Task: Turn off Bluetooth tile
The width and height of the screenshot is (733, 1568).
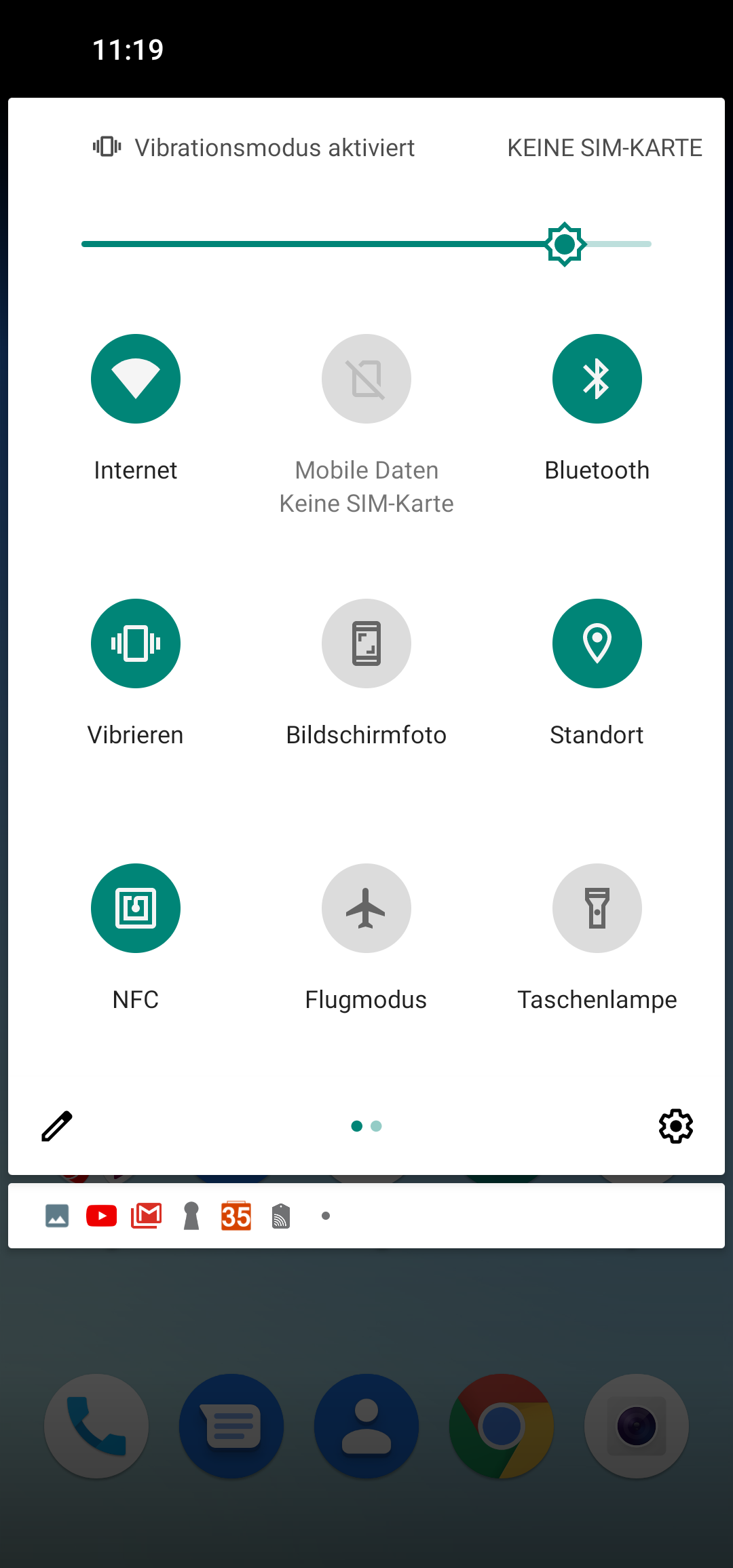Action: tap(597, 379)
